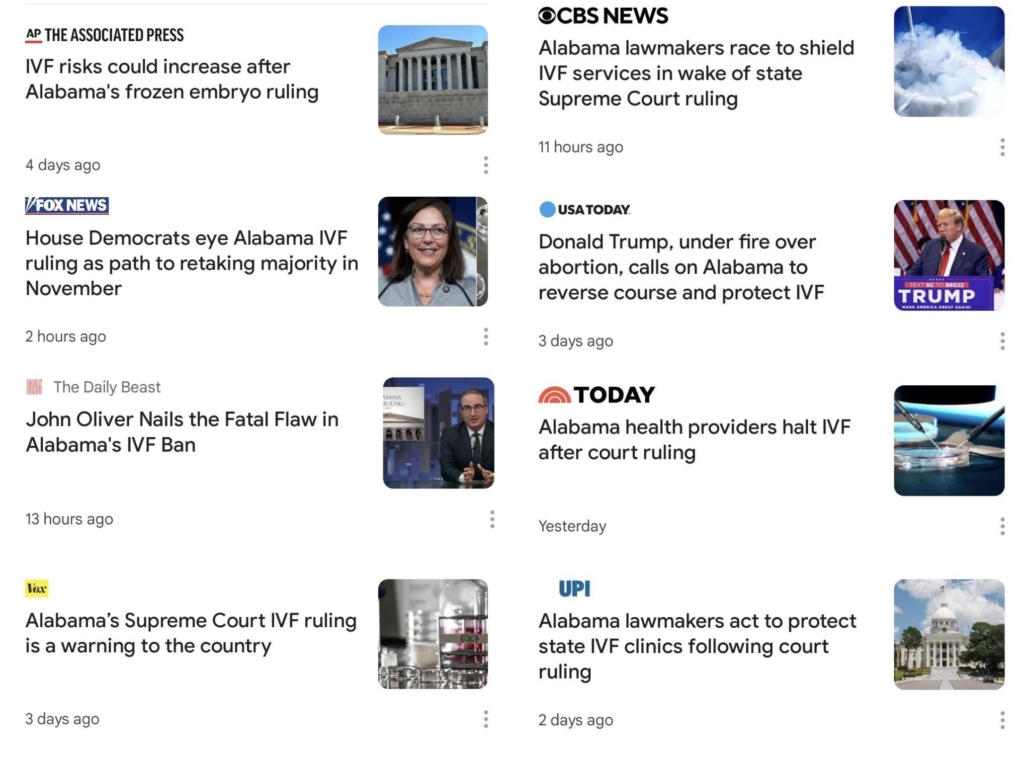
Task: Open overflow menu for Associated Press article
Action: pos(486,165)
